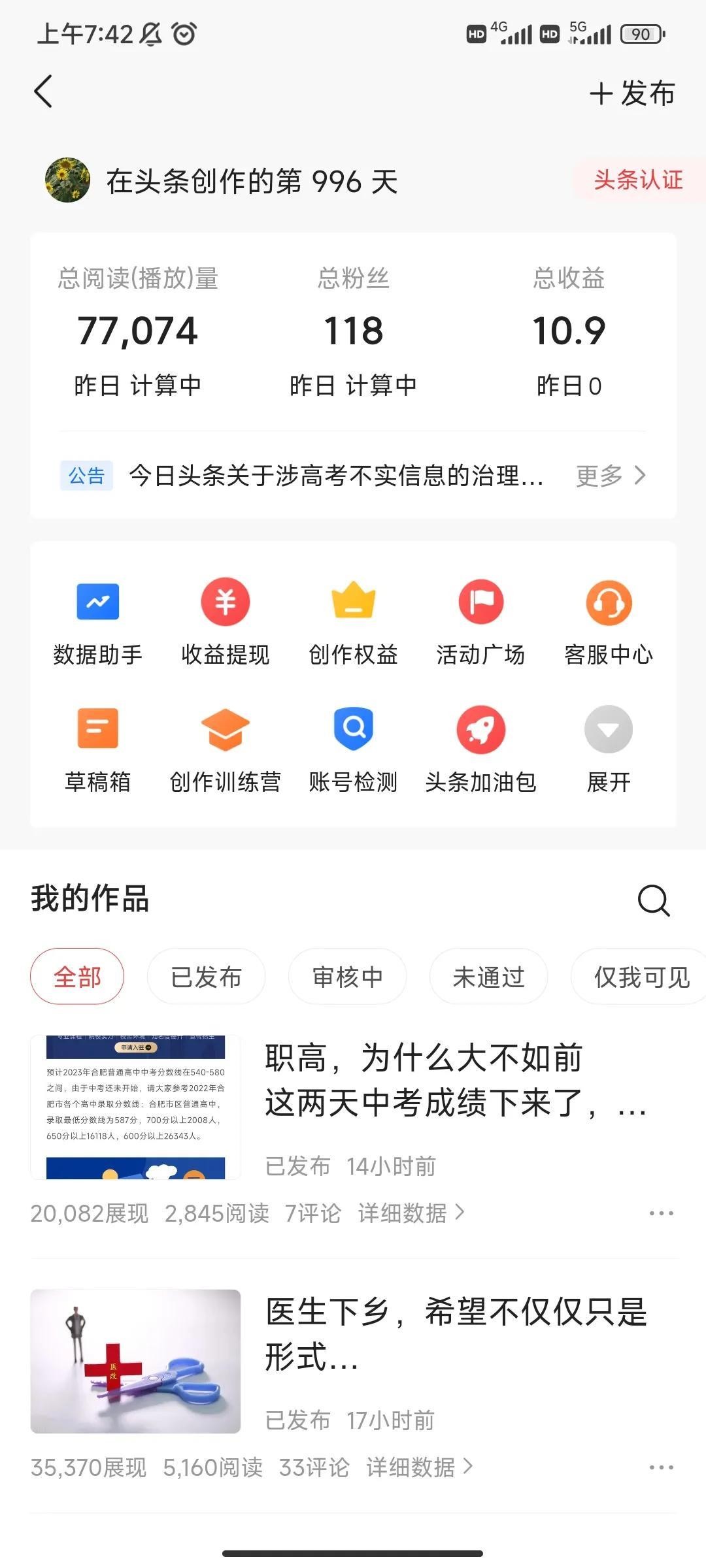Open the 头条认证 certification badge
The image size is (706, 1568).
click(637, 180)
